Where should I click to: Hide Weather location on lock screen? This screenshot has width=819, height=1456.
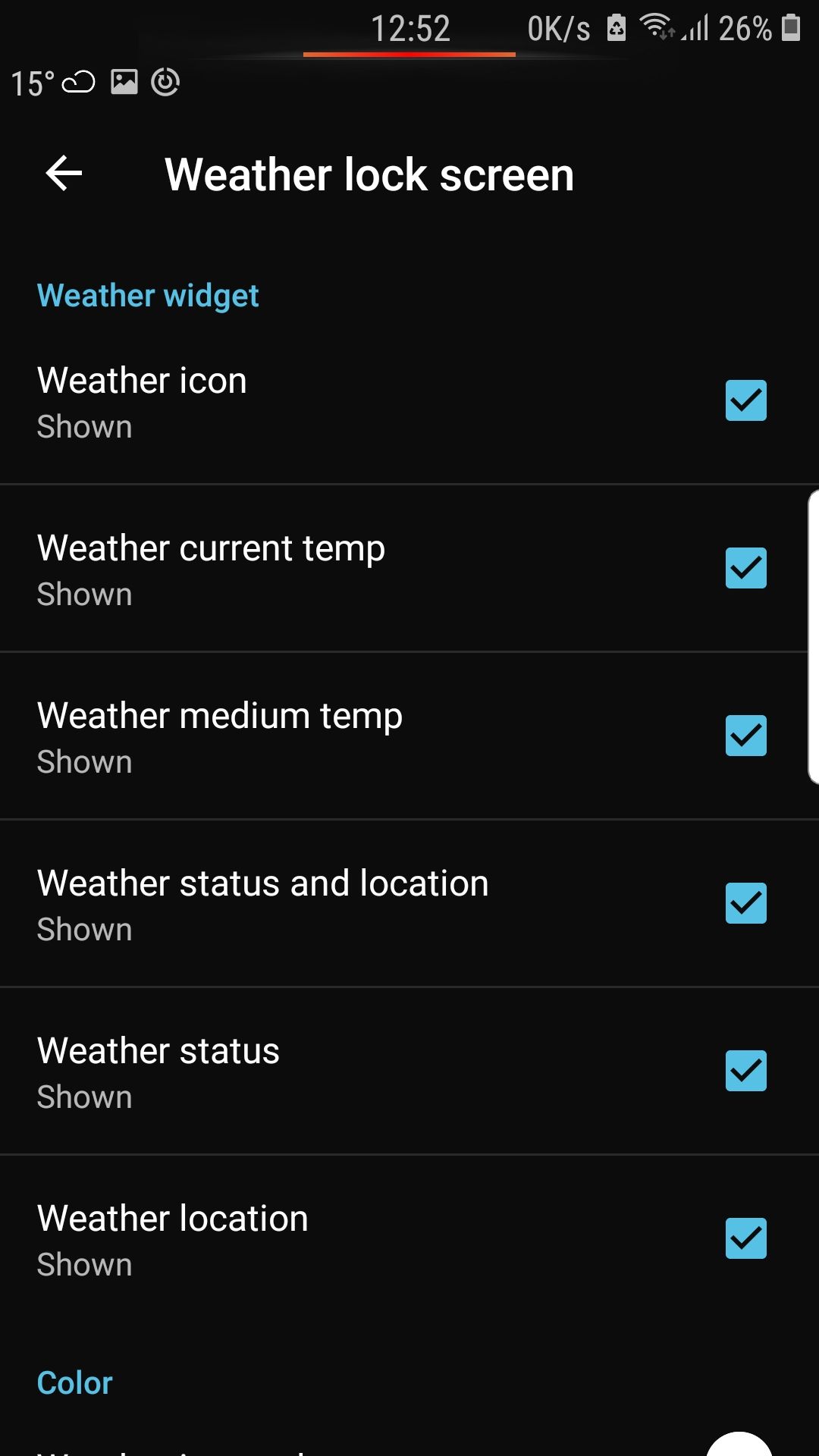(x=746, y=1238)
